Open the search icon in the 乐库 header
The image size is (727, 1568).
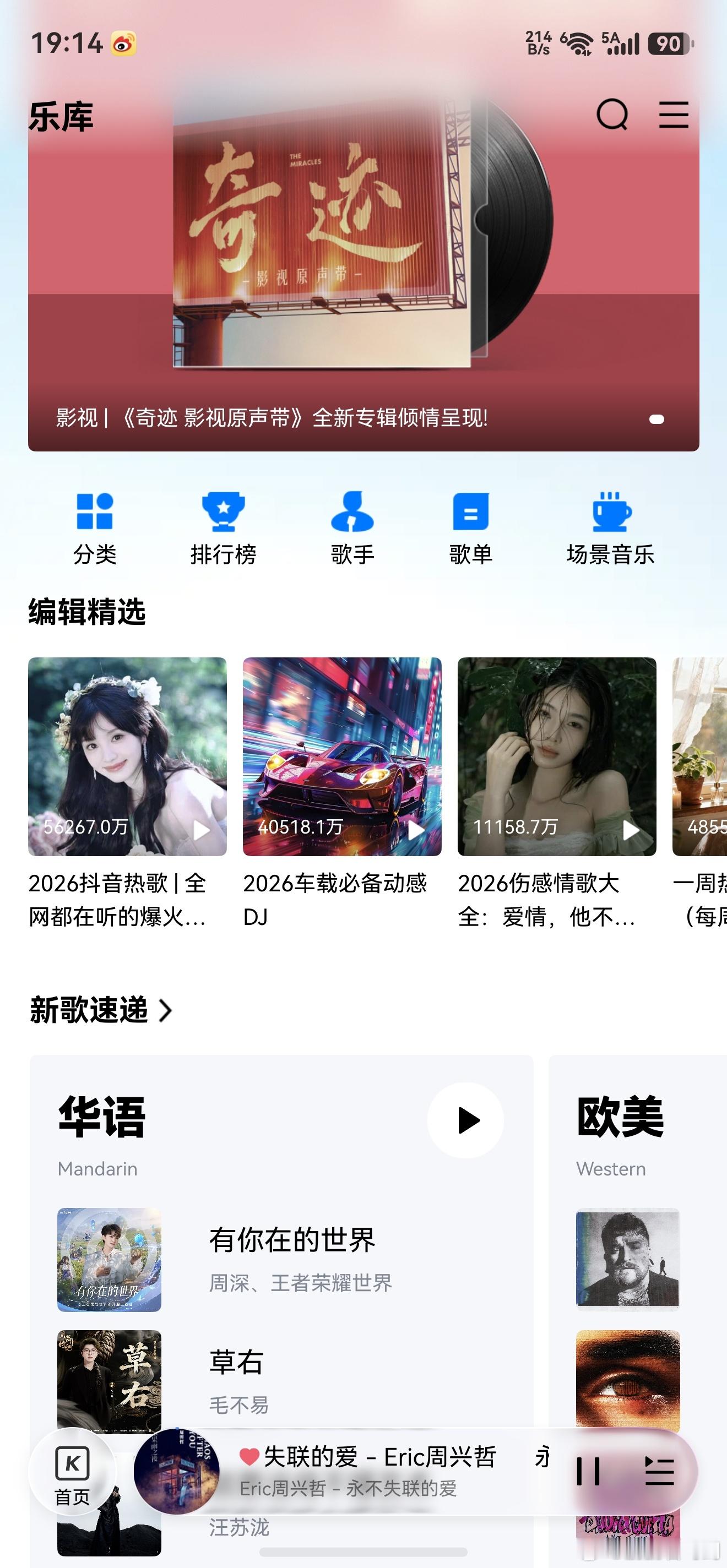tap(612, 115)
